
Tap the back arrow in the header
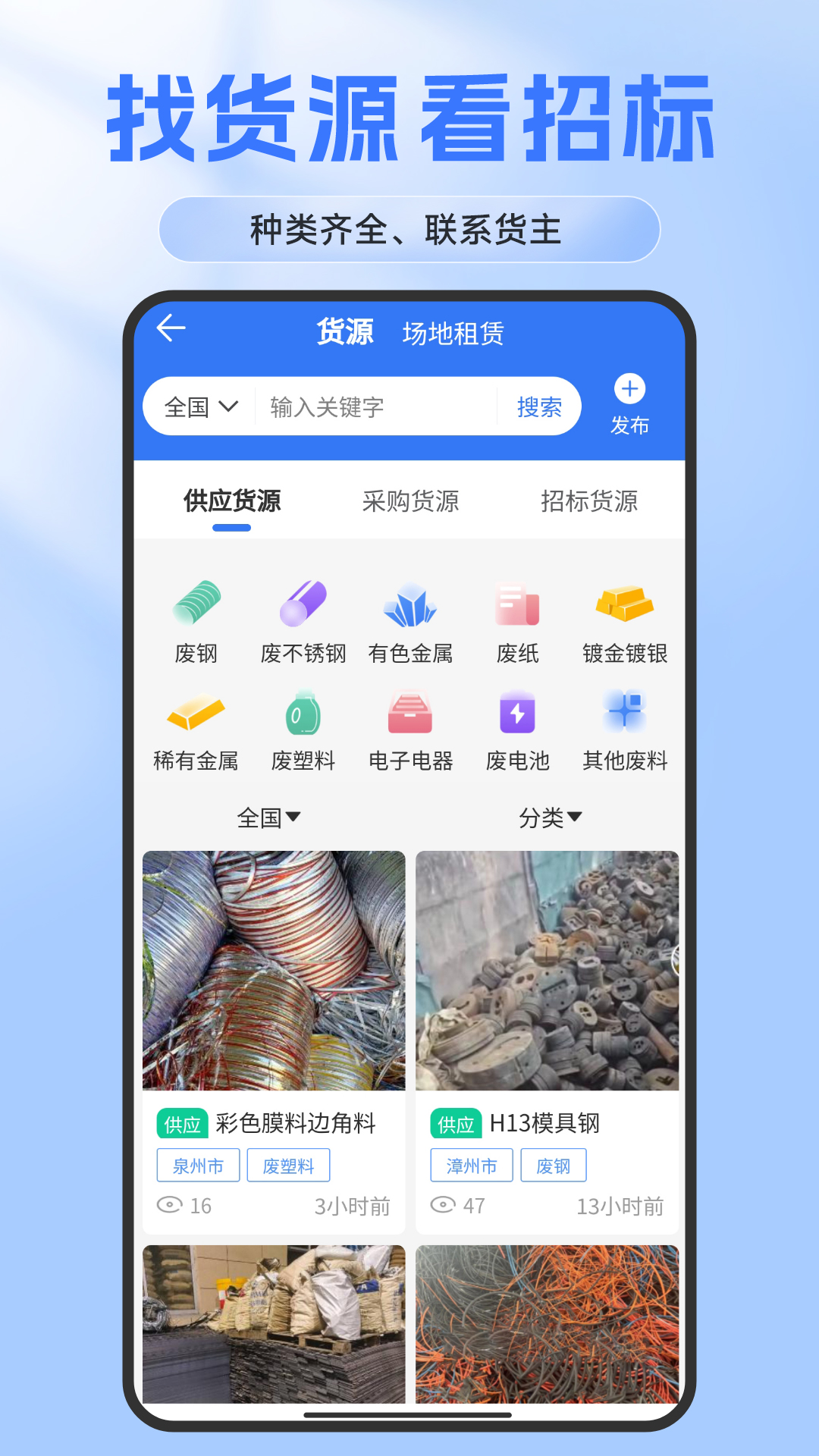tap(171, 328)
